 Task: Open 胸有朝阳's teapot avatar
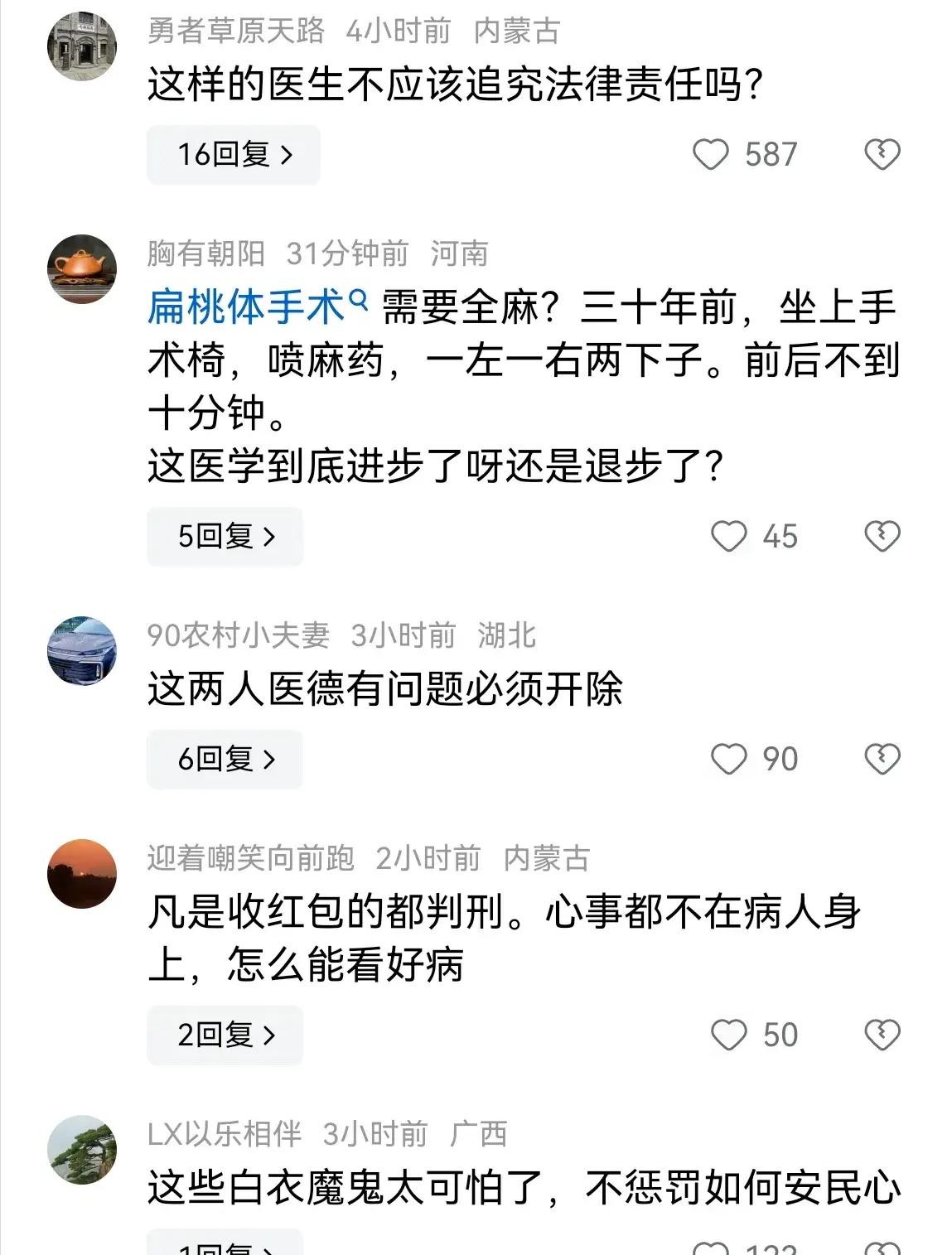coord(82,269)
